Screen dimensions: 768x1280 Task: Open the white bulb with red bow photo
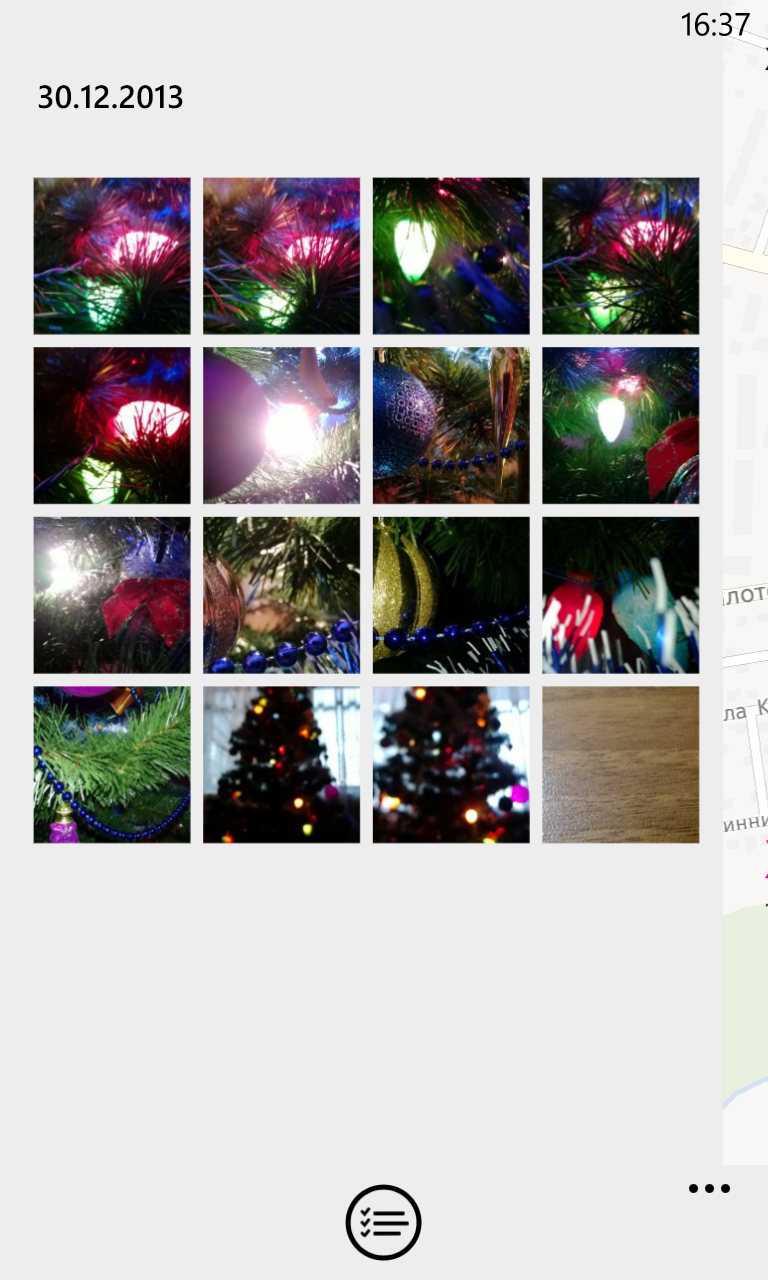coord(621,425)
